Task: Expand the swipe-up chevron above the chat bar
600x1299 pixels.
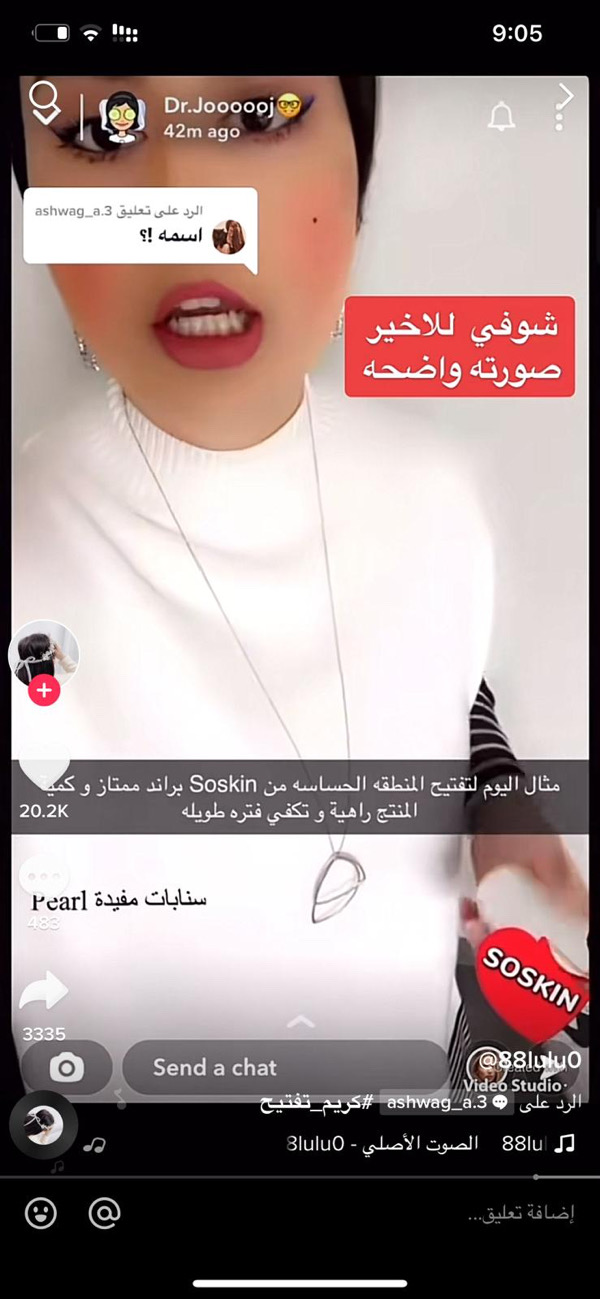Action: click(x=300, y=1022)
